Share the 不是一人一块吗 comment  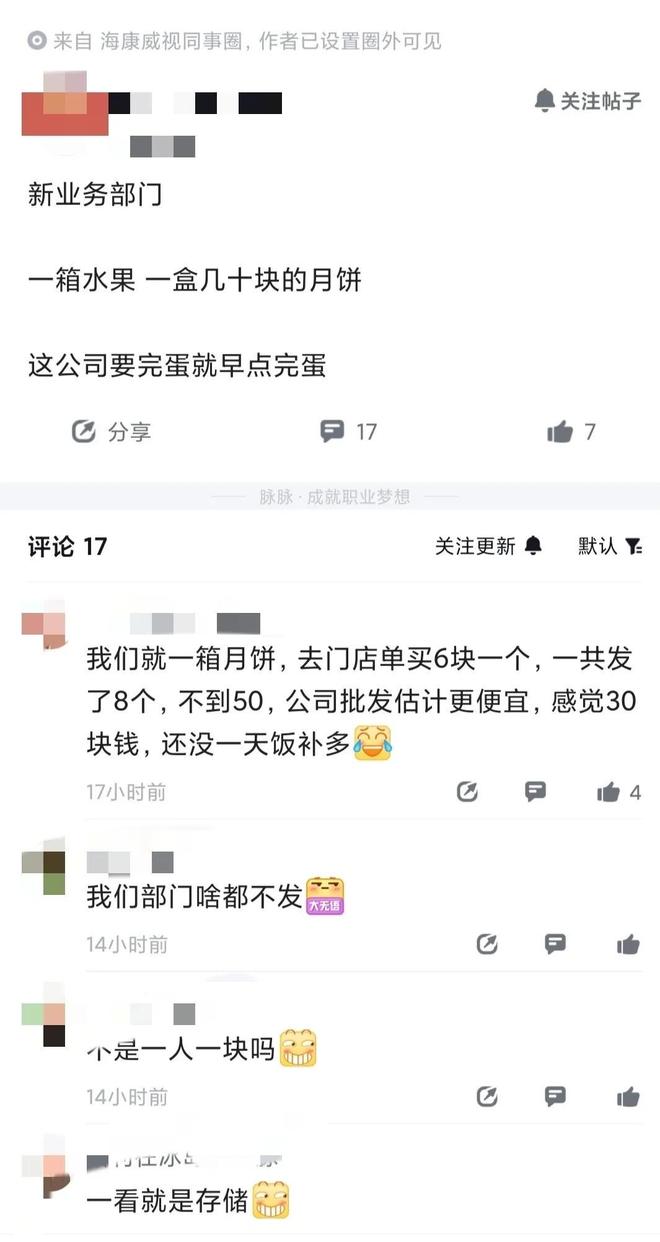487,1097
